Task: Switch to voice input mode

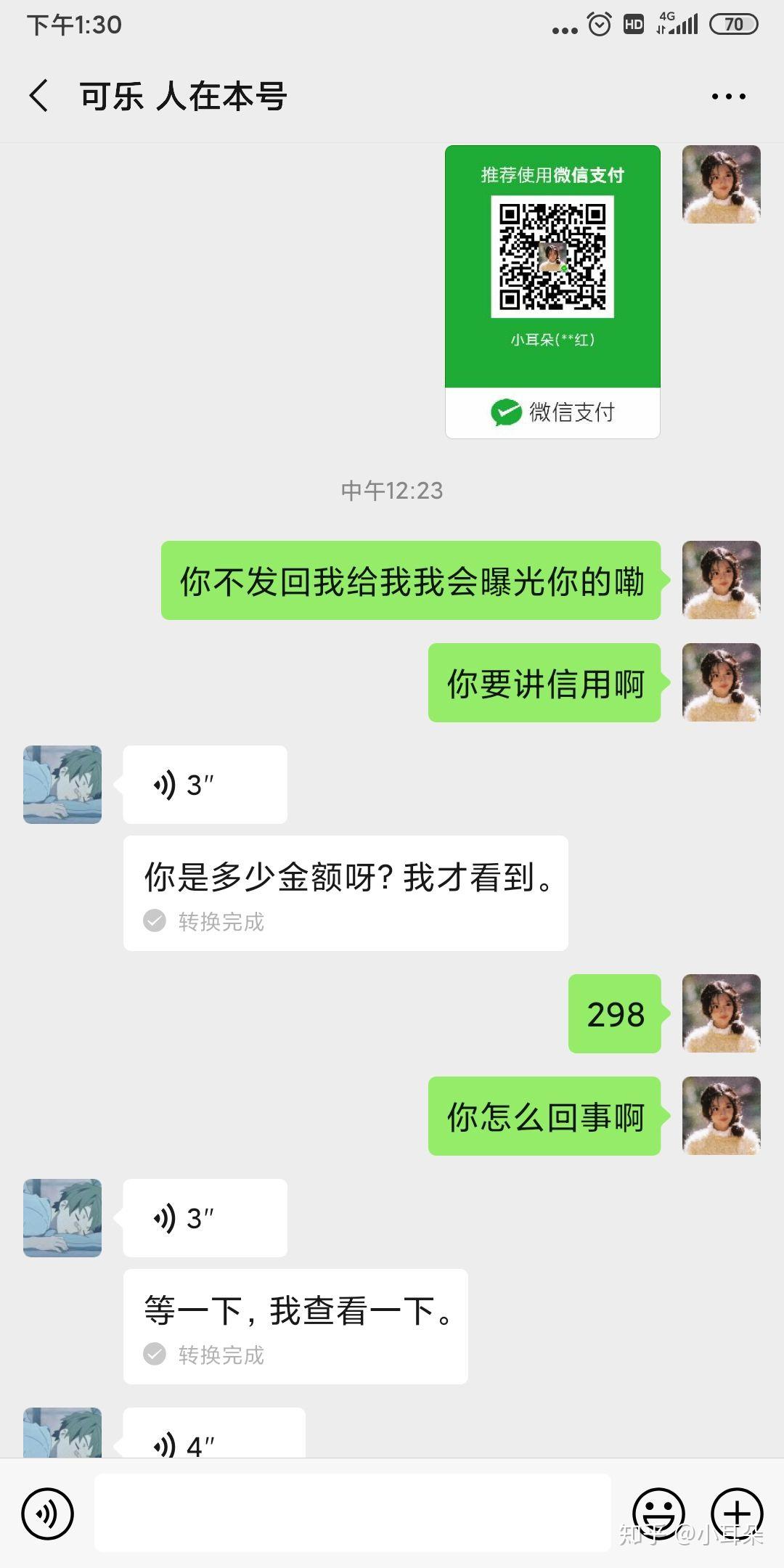Action: coord(48,1514)
